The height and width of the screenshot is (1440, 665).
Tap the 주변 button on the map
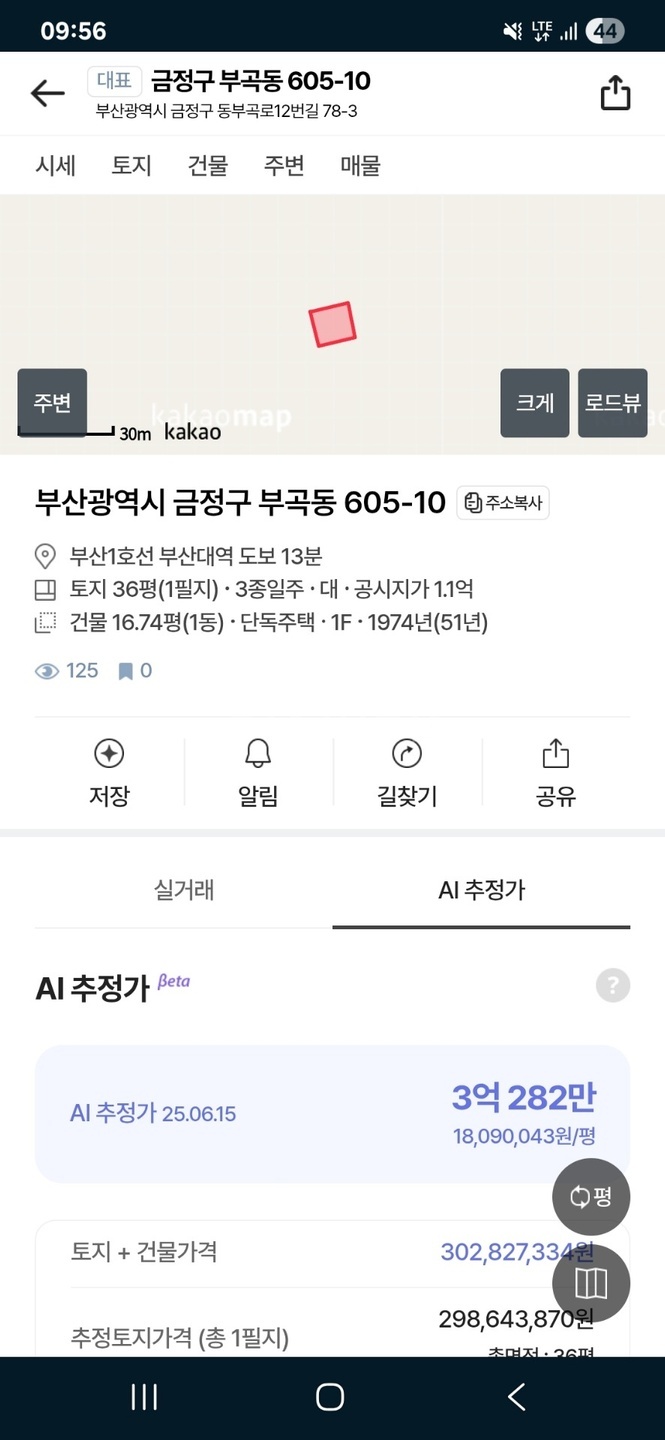[x=52, y=402]
